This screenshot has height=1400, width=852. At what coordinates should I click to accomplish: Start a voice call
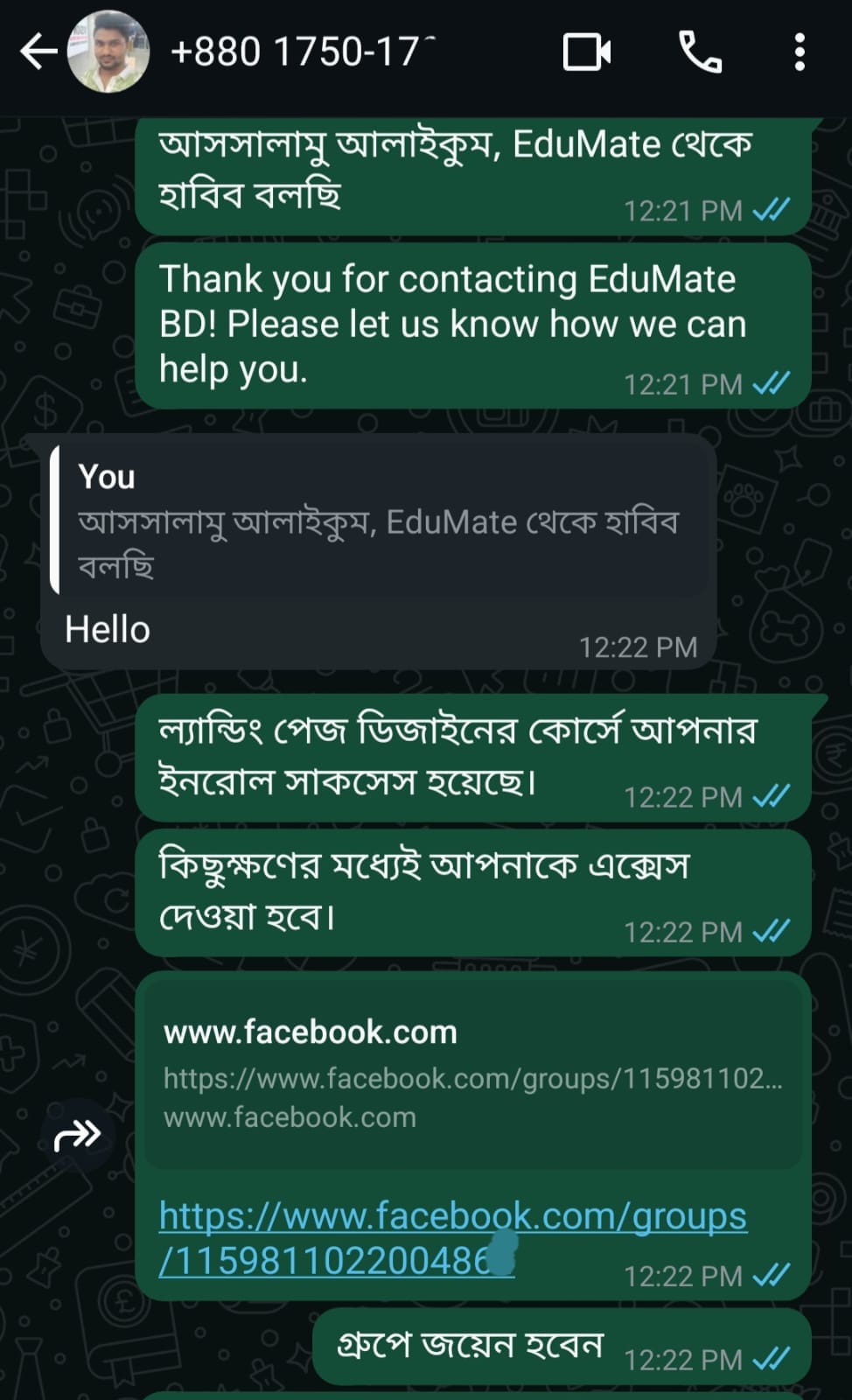[700, 52]
